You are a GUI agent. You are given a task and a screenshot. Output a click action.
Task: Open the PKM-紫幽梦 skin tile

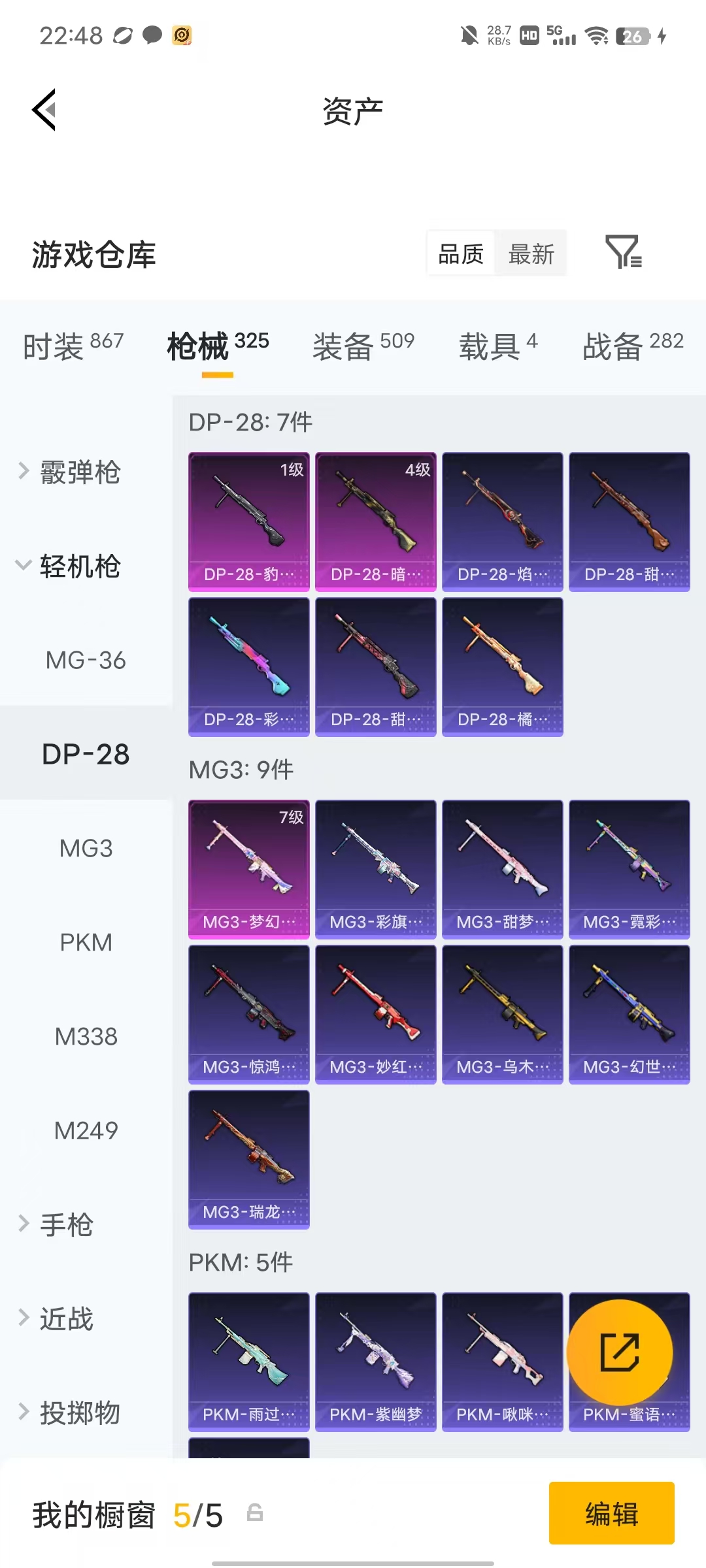click(x=376, y=1362)
